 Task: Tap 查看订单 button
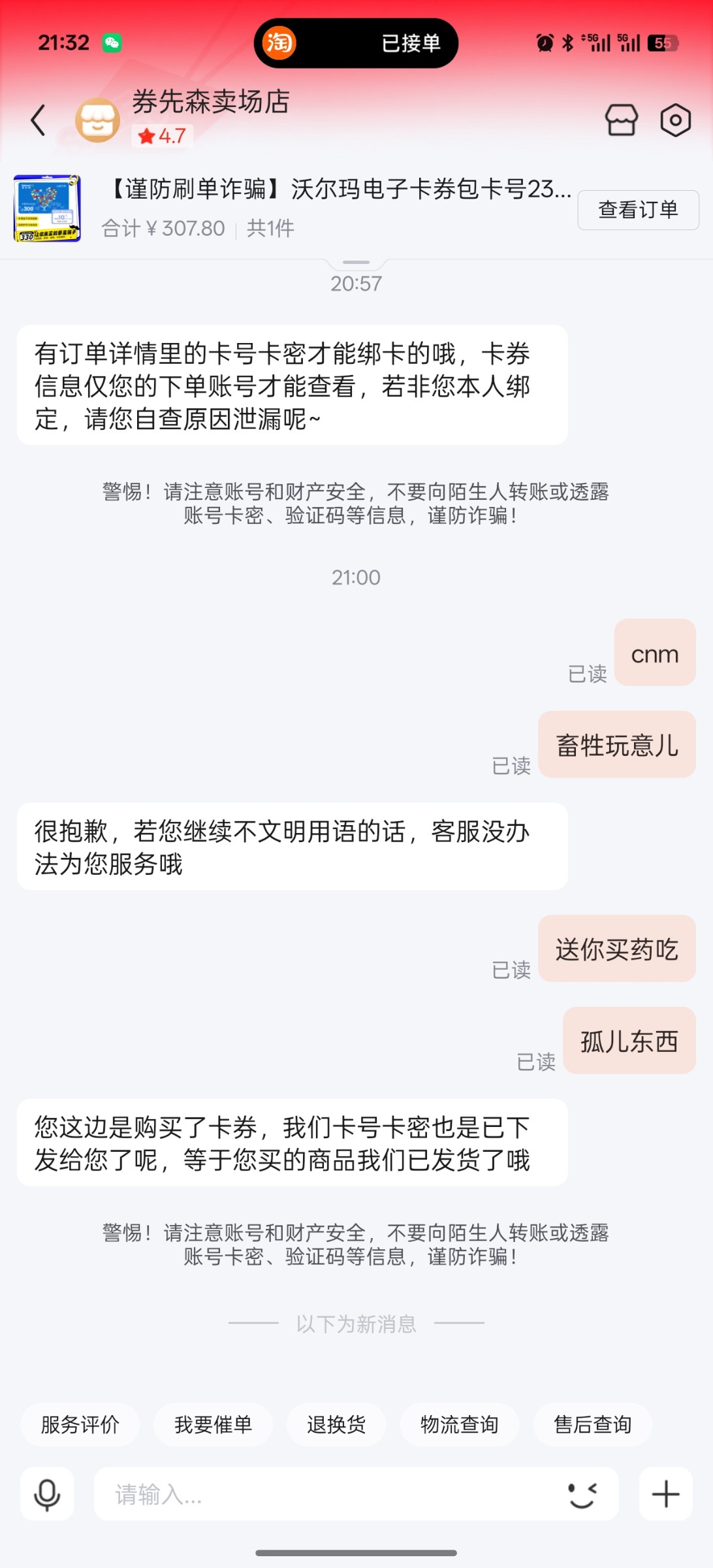[x=638, y=210]
